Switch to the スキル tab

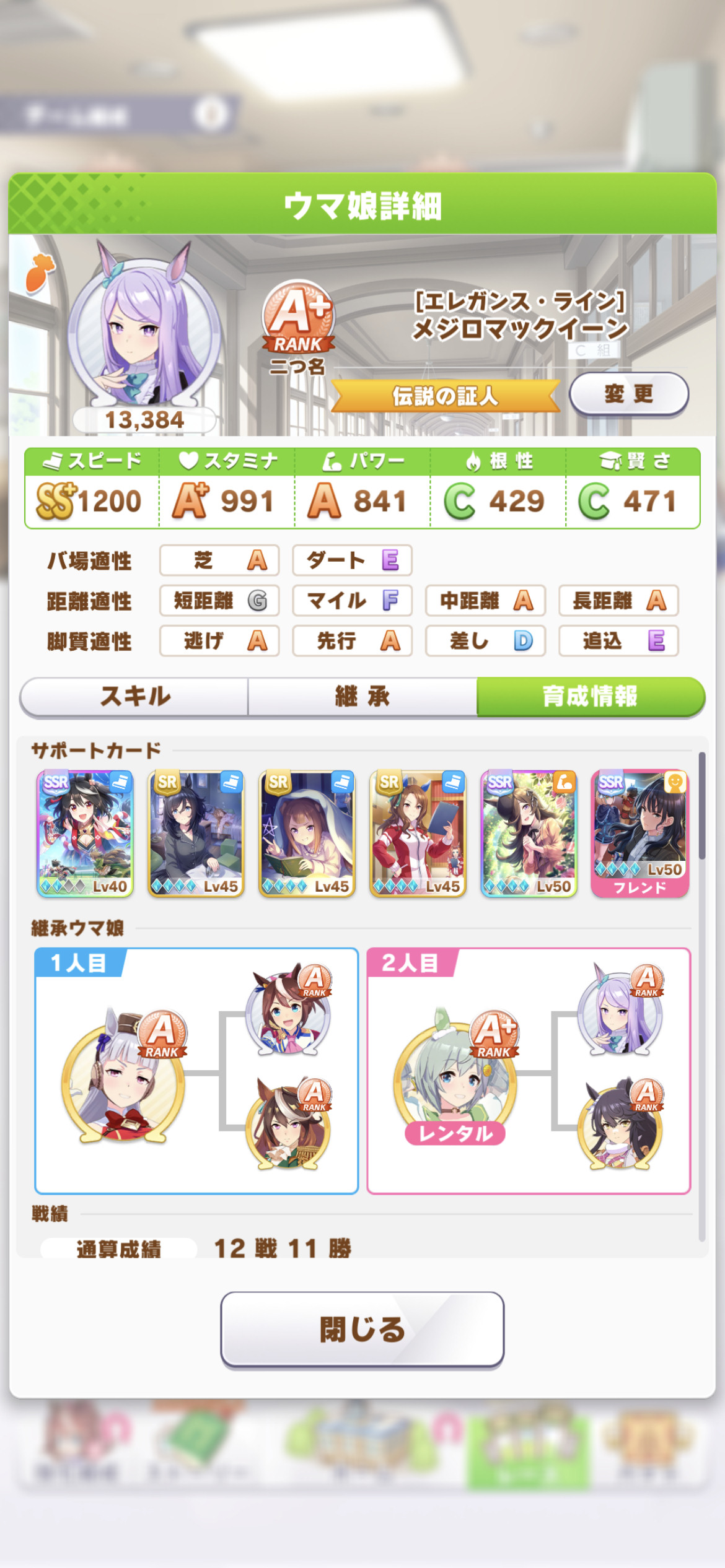click(x=134, y=697)
